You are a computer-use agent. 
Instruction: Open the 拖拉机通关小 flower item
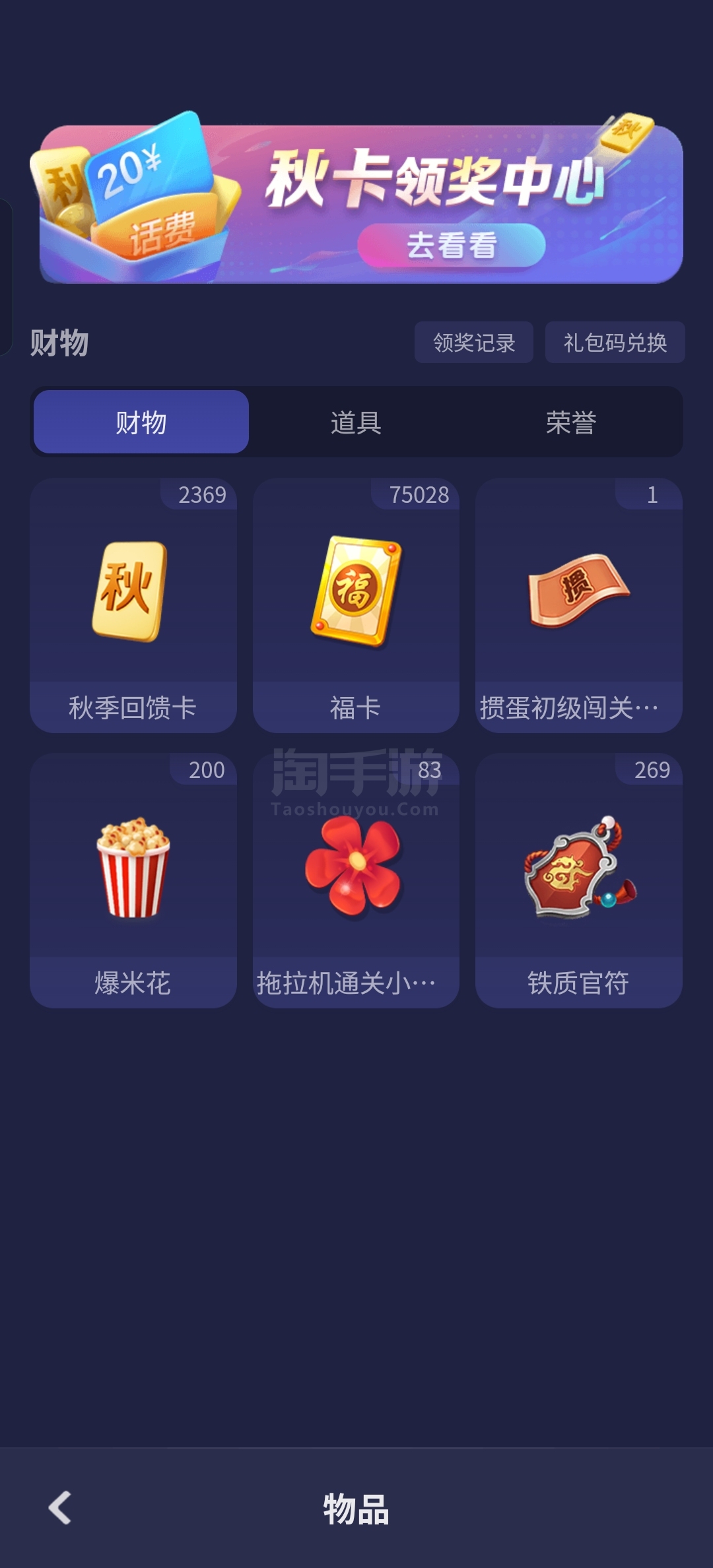[x=356, y=880]
